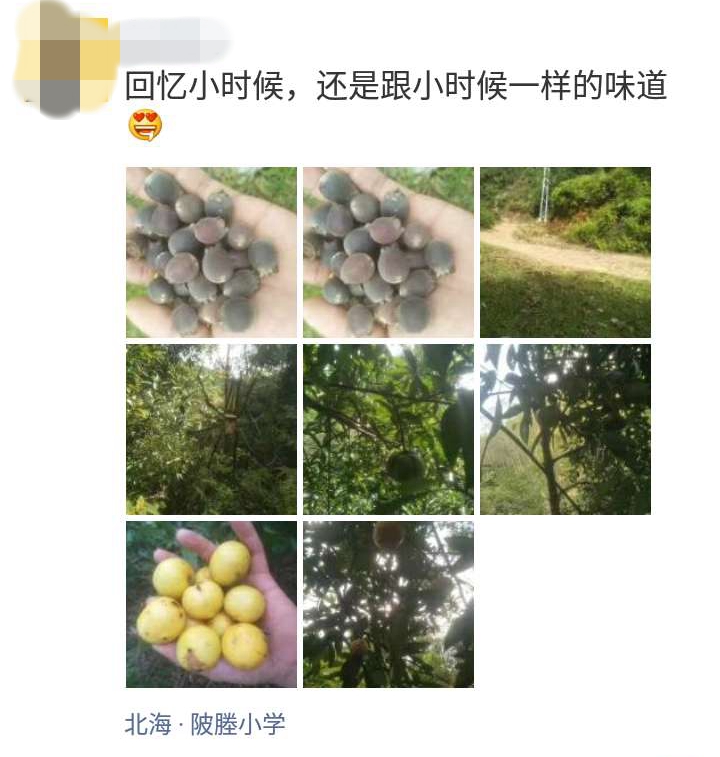Open the second green fruit handful photo
Image resolution: width=720 pixels, height=757 pixels.
(x=385, y=251)
